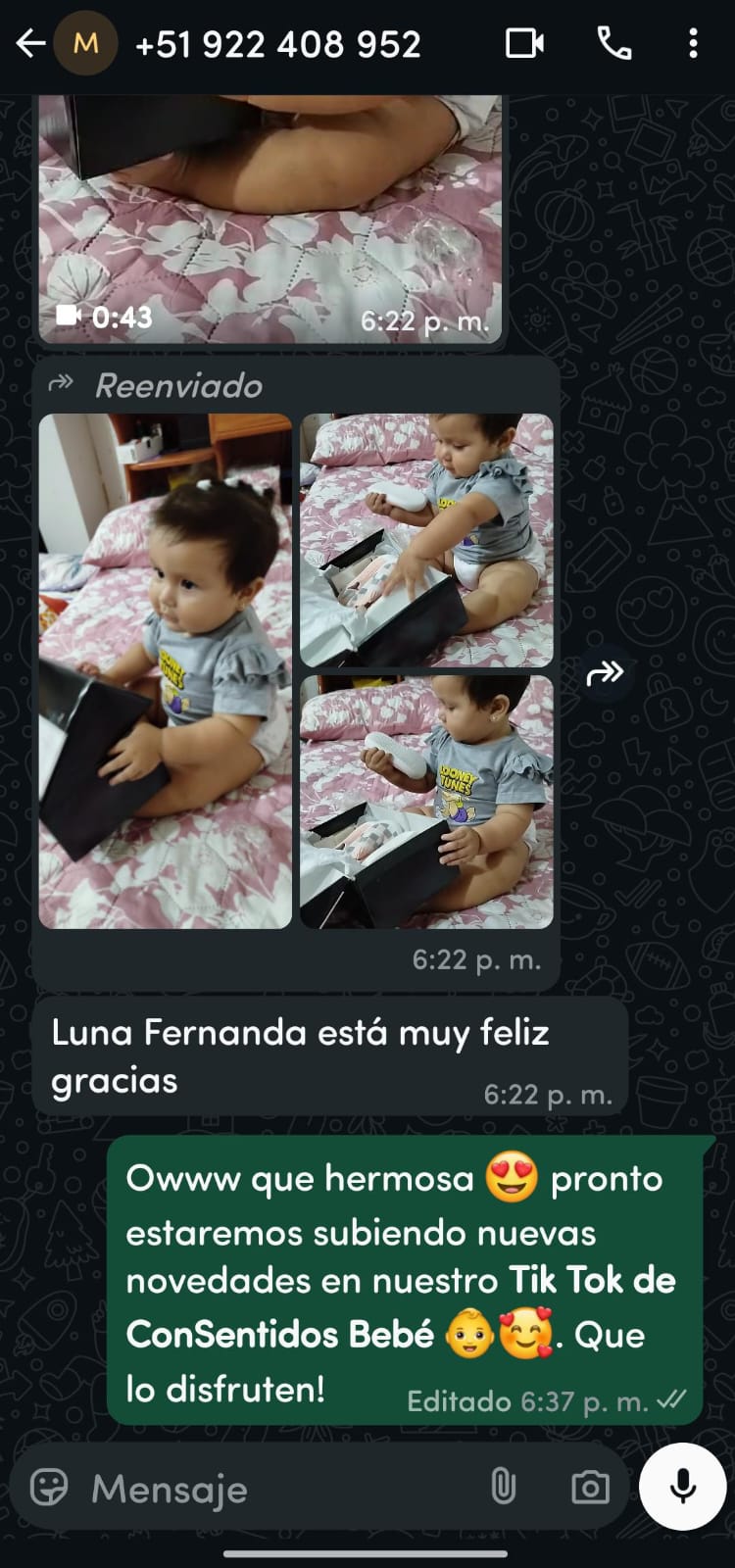This screenshot has width=735, height=1568.
Task: Open the camera from the message bar
Action: click(x=589, y=1487)
